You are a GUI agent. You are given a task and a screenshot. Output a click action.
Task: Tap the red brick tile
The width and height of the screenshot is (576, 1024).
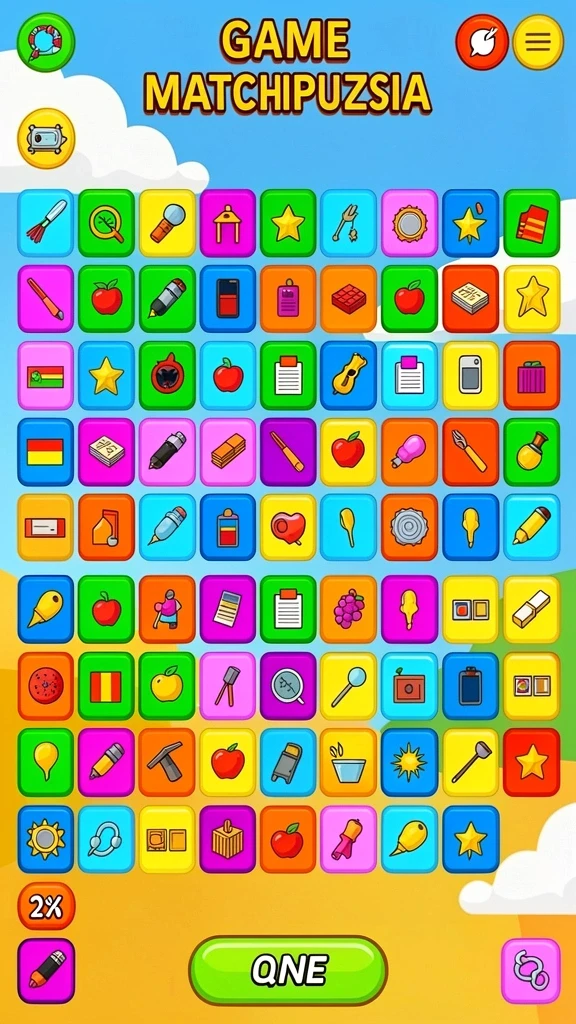point(348,298)
